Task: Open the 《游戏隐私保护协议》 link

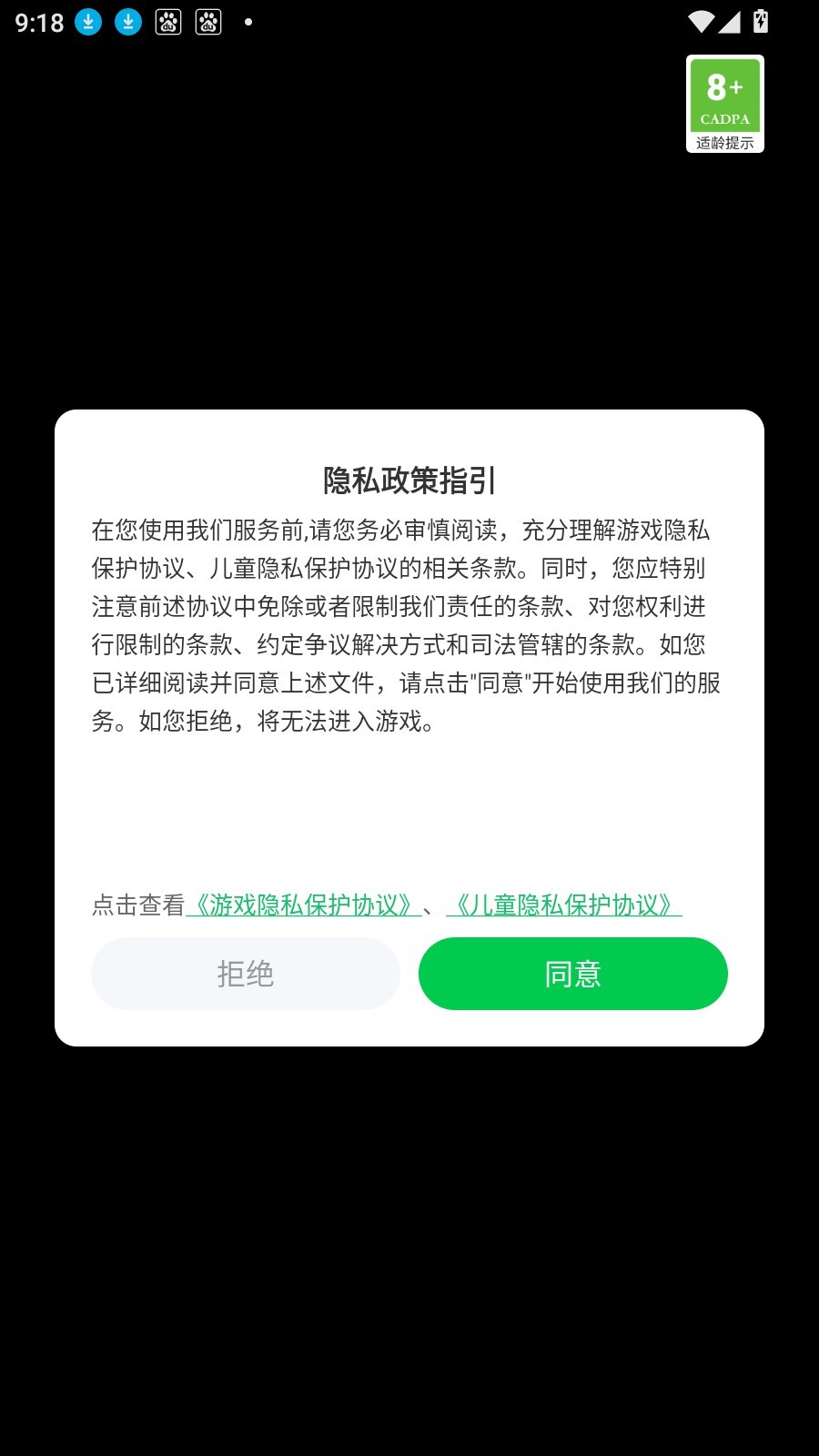Action: tap(303, 905)
